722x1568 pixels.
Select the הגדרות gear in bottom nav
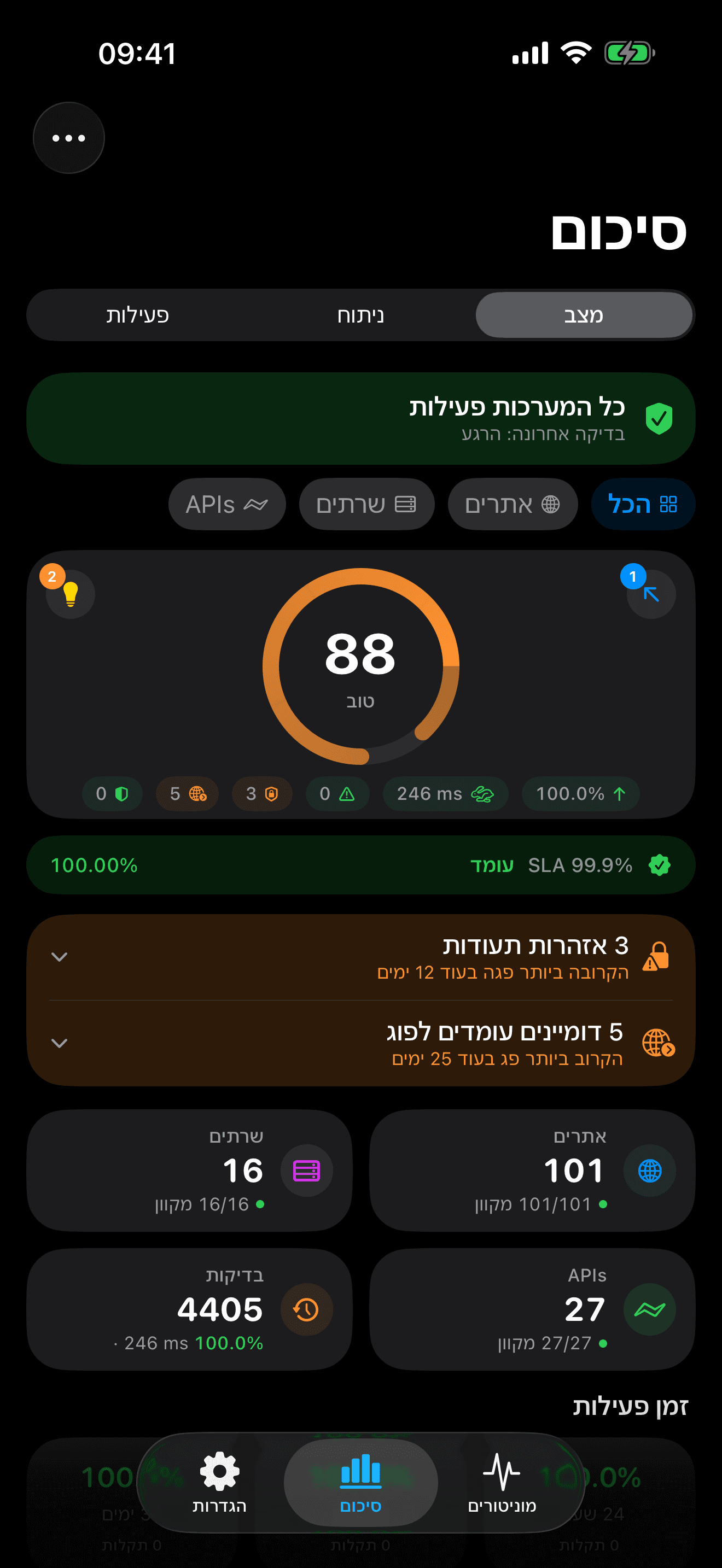220,1487
